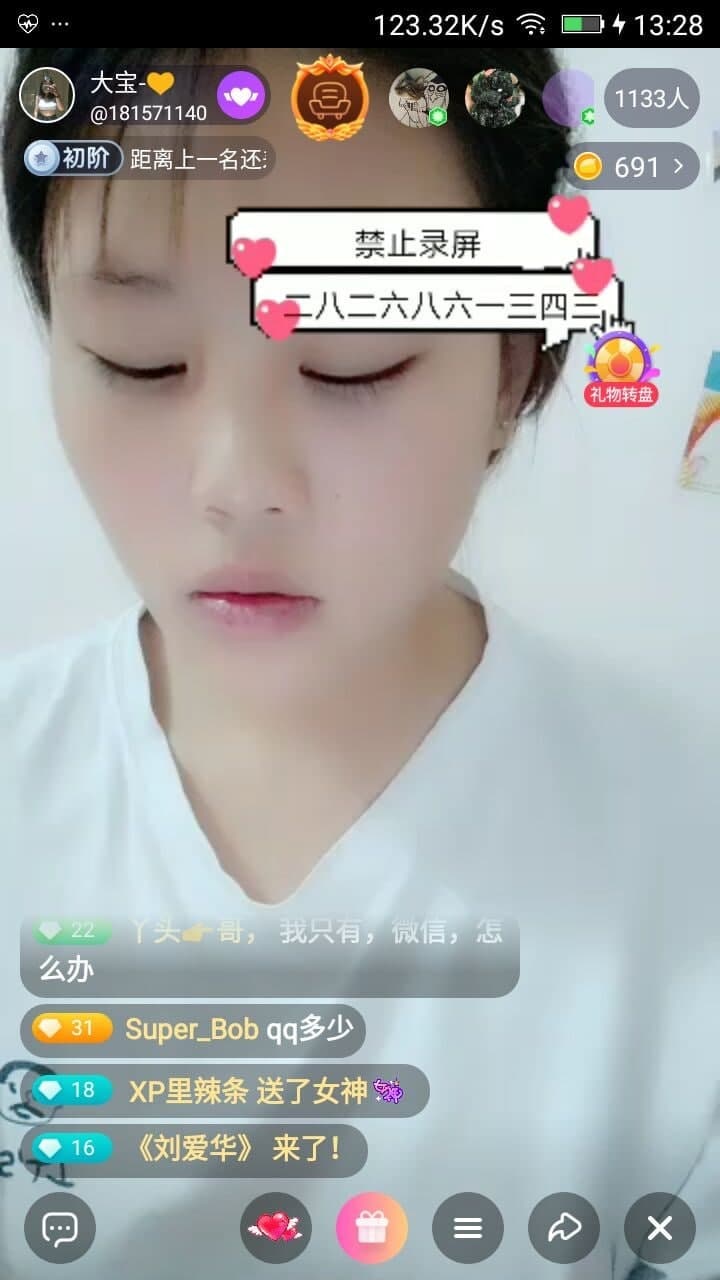Tap Super_Bob's name in the chat
This screenshot has width=720, height=1280.
tap(192, 1030)
